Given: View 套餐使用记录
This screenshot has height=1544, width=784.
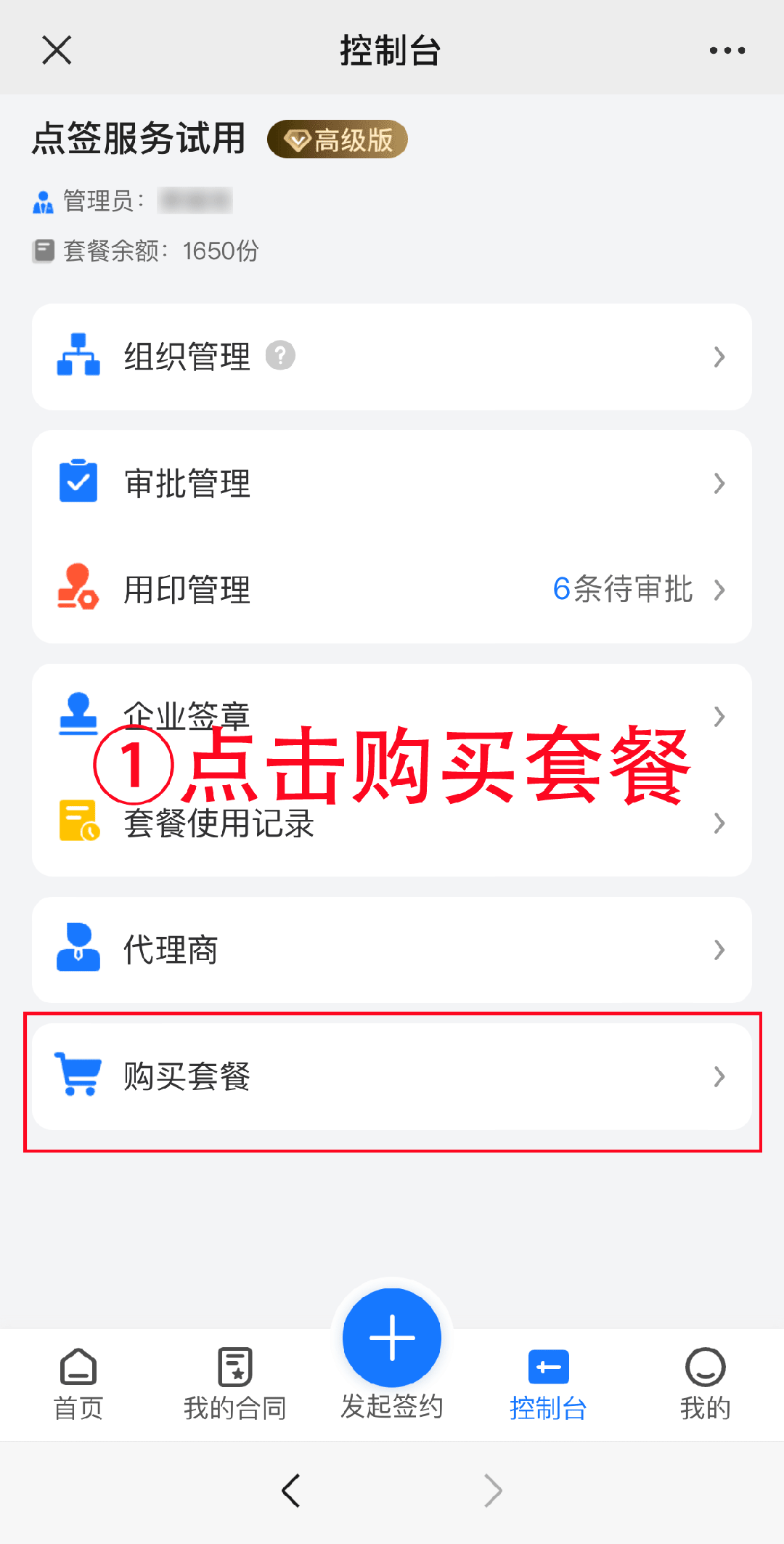Looking at the screenshot, I should 392,823.
